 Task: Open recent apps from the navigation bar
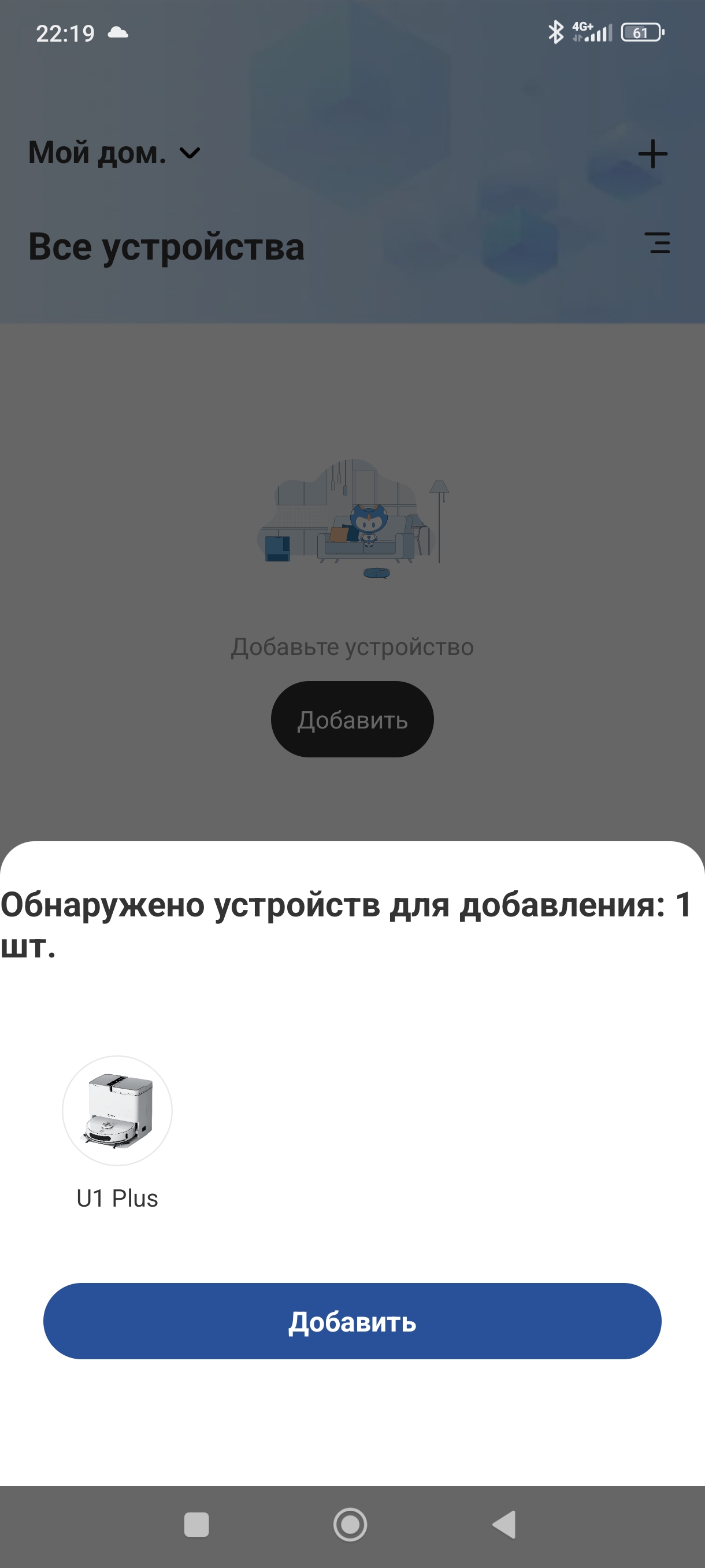196,1525
